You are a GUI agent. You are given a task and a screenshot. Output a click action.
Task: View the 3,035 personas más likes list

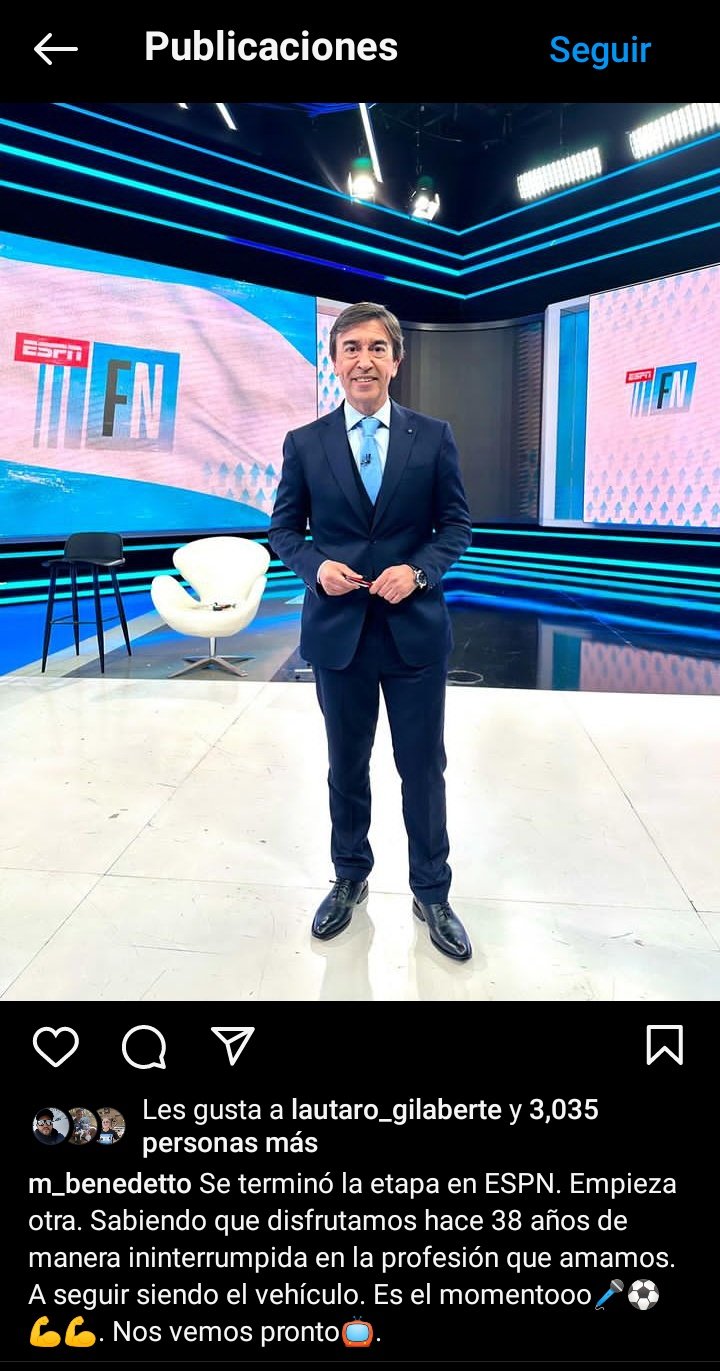click(x=370, y=1126)
